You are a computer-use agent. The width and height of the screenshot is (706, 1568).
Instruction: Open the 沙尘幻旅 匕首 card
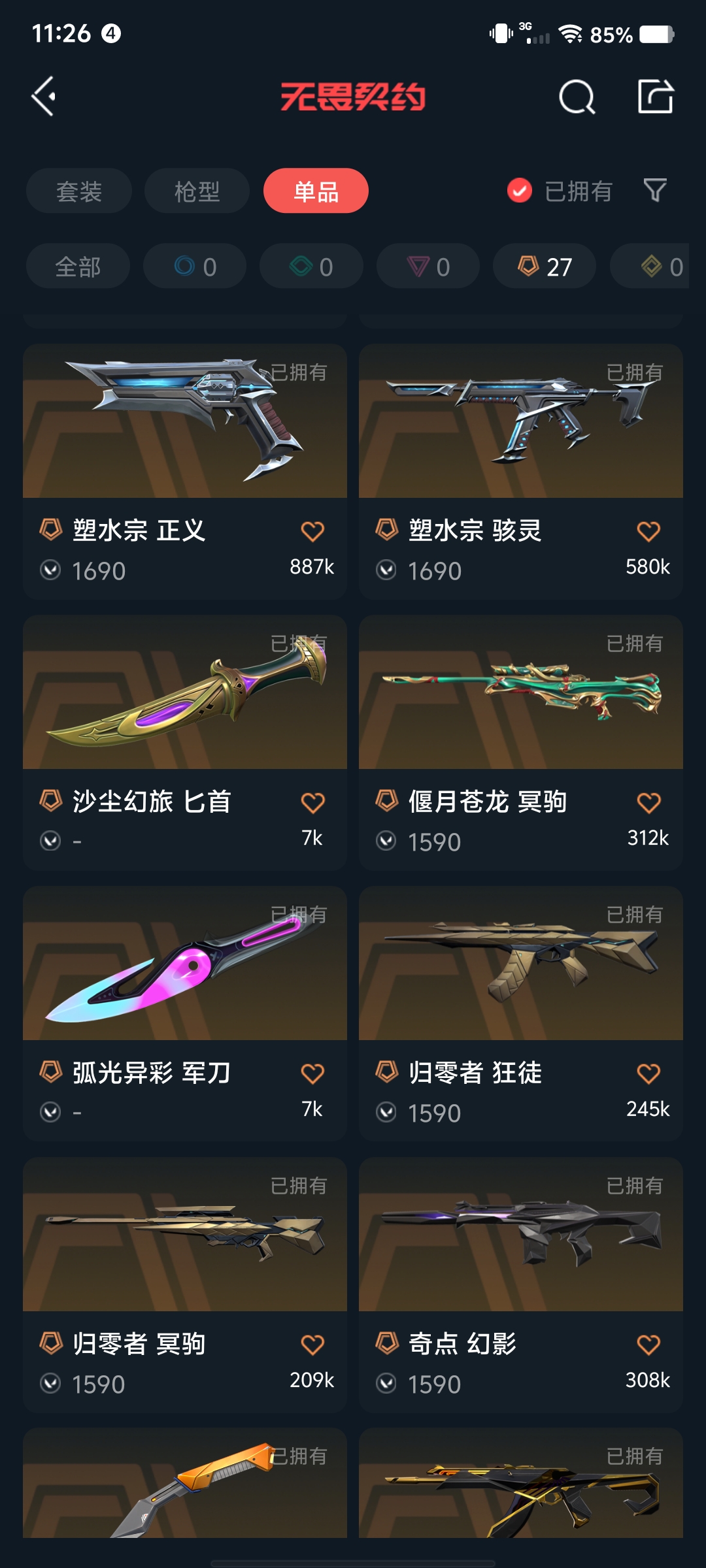coord(185,743)
